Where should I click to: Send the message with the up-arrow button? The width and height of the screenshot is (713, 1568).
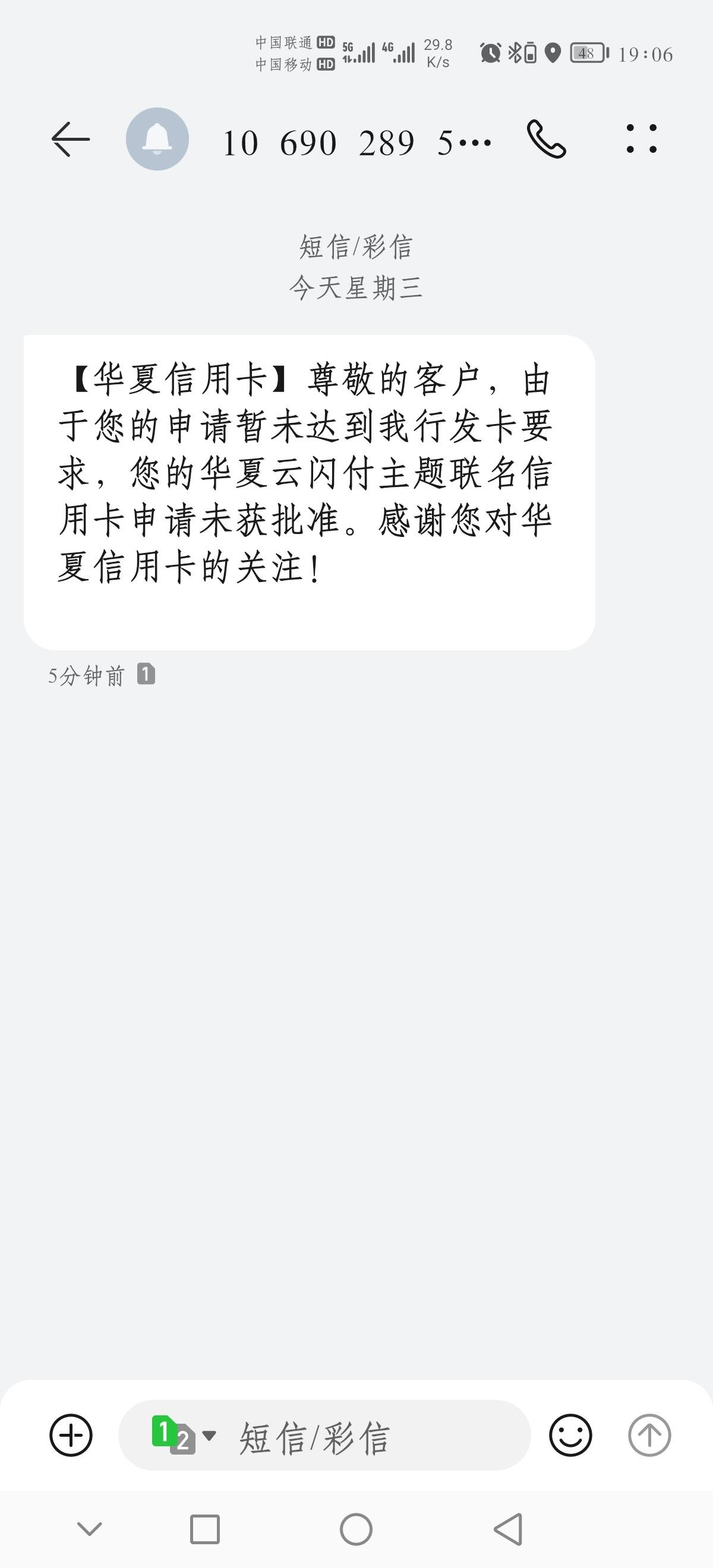point(649,1435)
